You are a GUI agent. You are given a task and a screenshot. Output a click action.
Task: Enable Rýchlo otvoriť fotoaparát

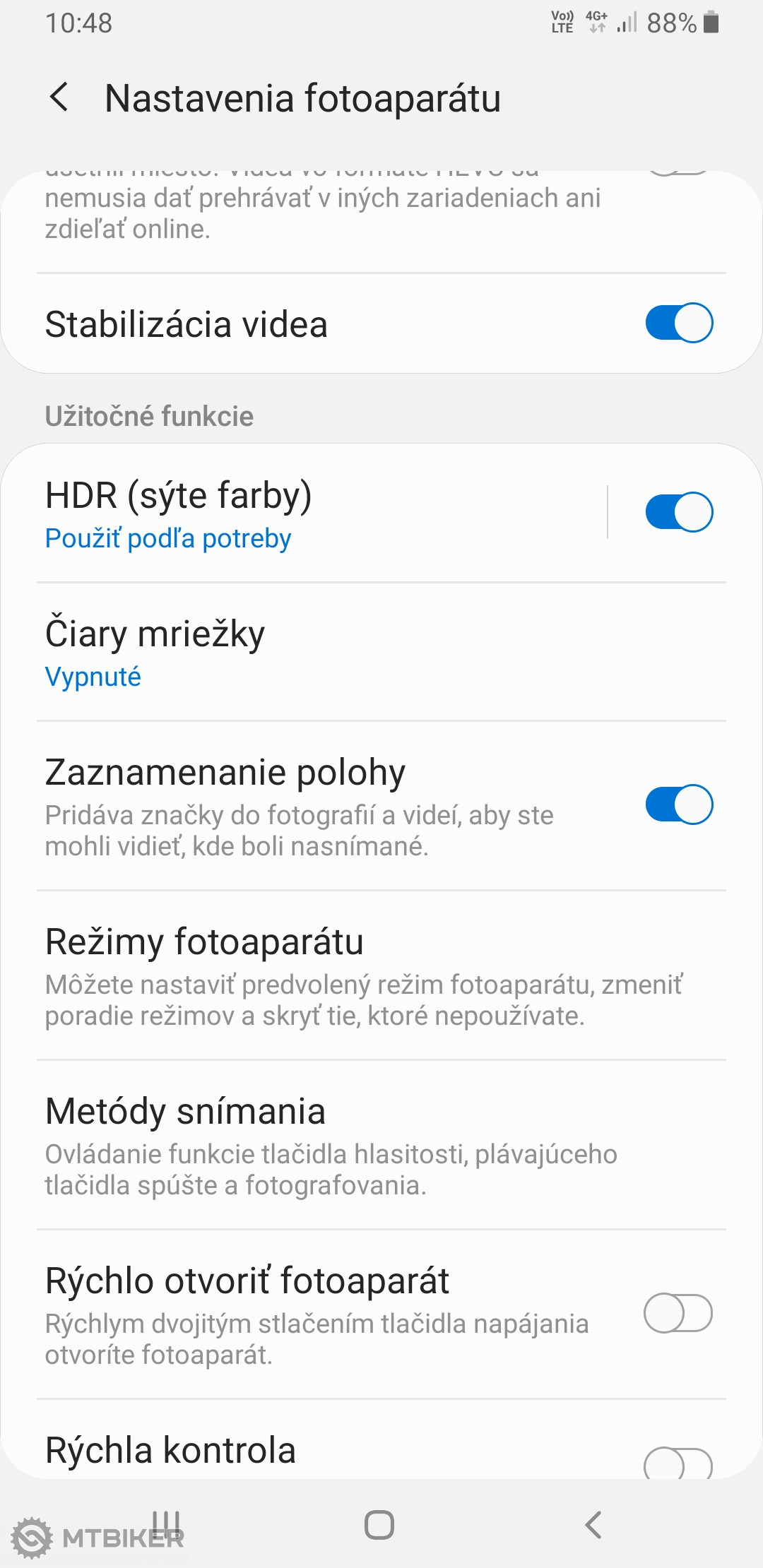(x=678, y=1313)
